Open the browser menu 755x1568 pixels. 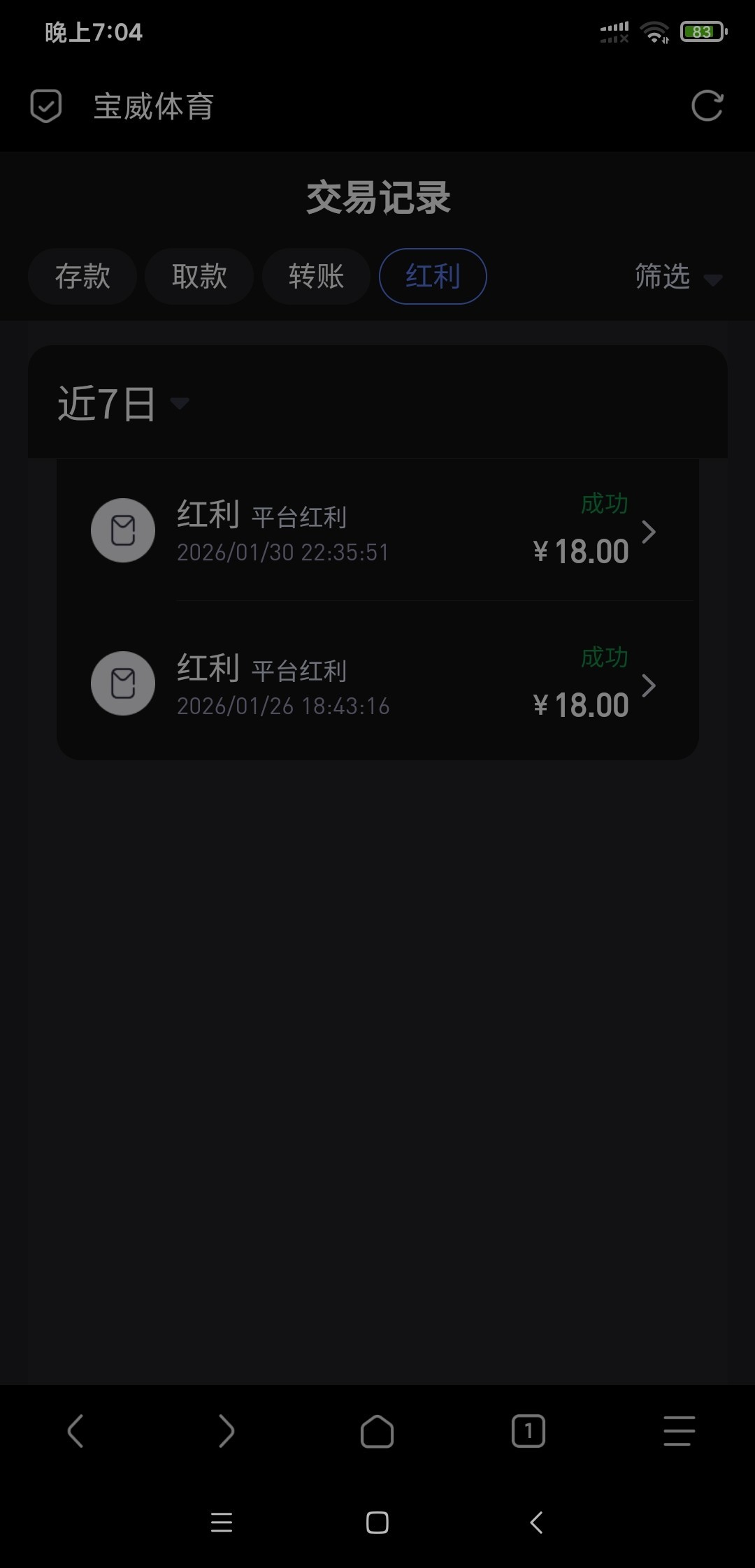(679, 1431)
